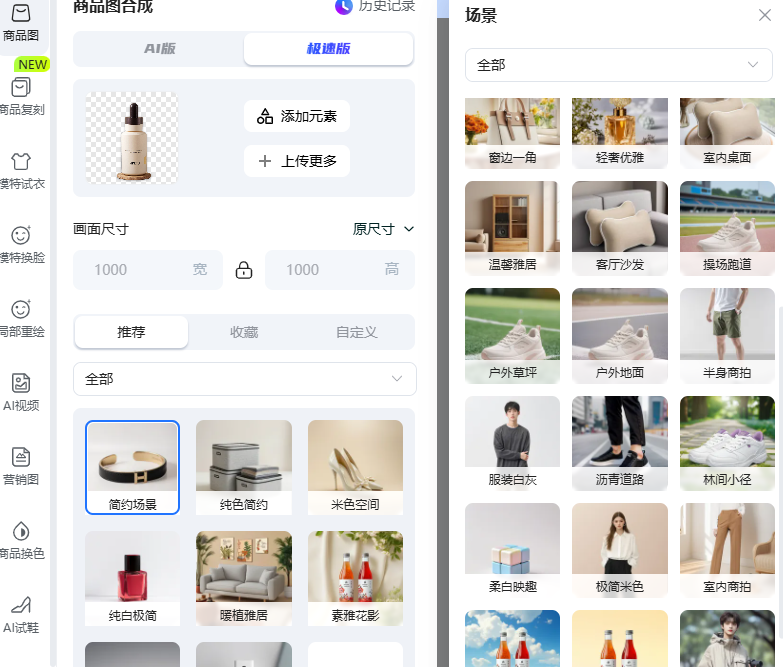This screenshot has width=783, height=667.
Task: Choose the 纯色简约 scene template
Action: click(x=244, y=466)
